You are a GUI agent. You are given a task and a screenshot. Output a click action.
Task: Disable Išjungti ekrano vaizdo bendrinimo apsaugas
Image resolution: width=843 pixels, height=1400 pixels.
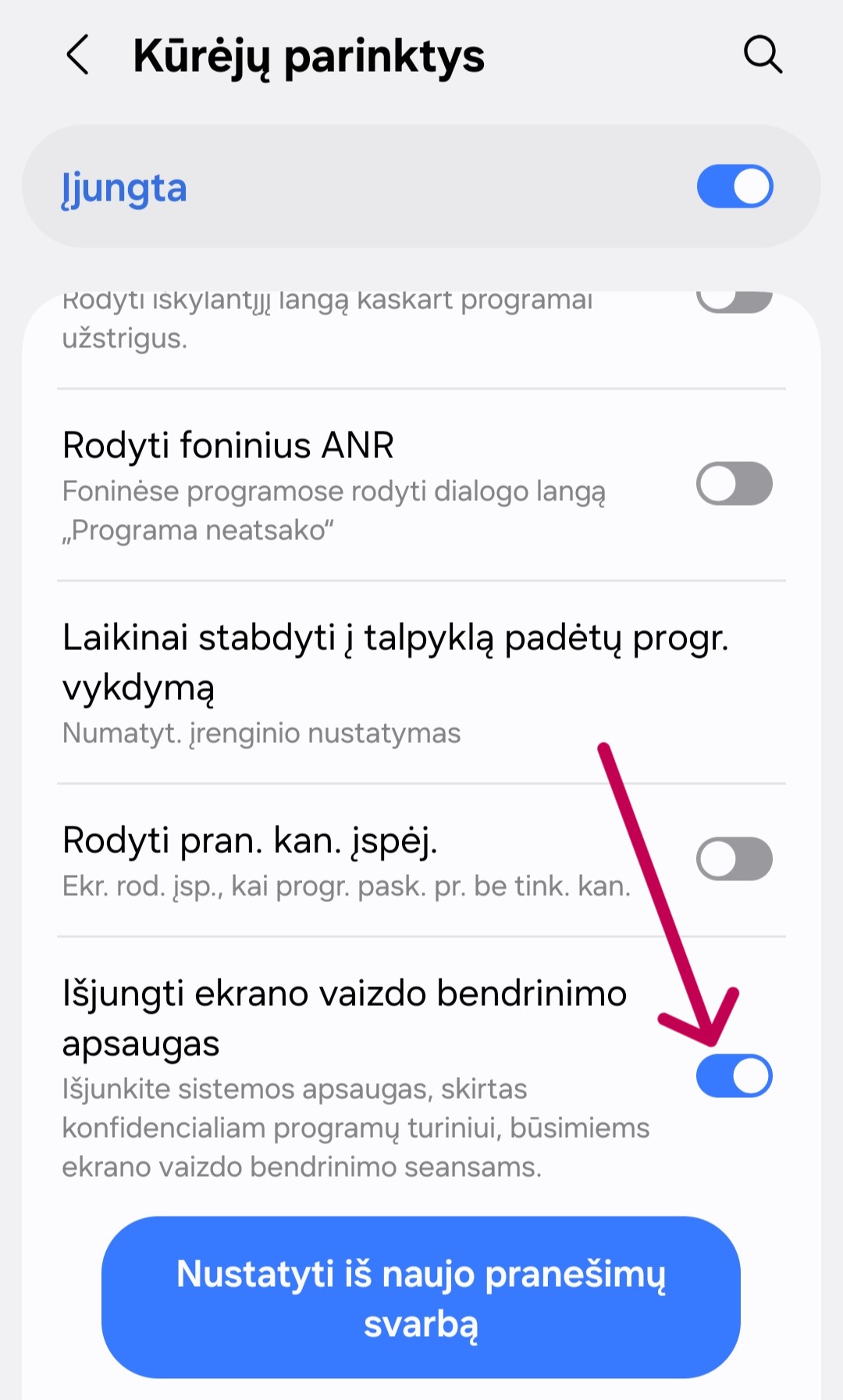click(735, 1076)
